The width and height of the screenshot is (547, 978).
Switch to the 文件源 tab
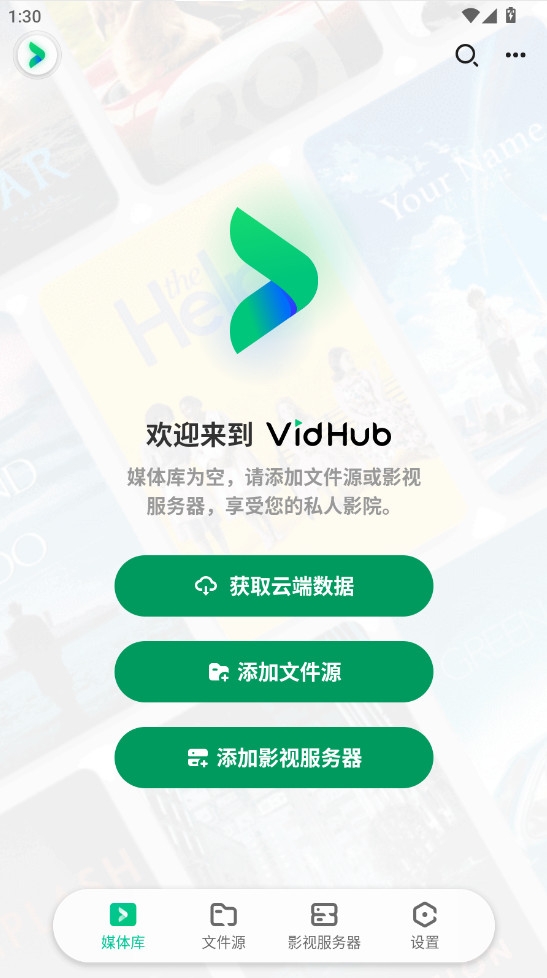[223, 926]
